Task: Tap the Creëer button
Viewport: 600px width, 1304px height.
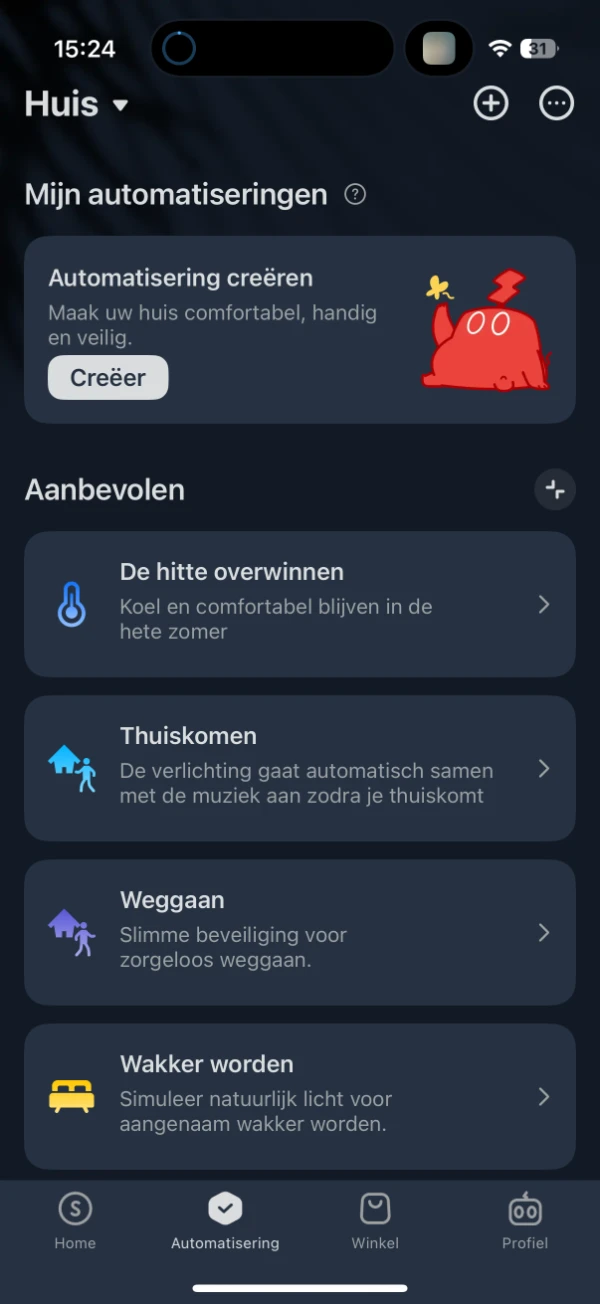Action: (x=108, y=378)
